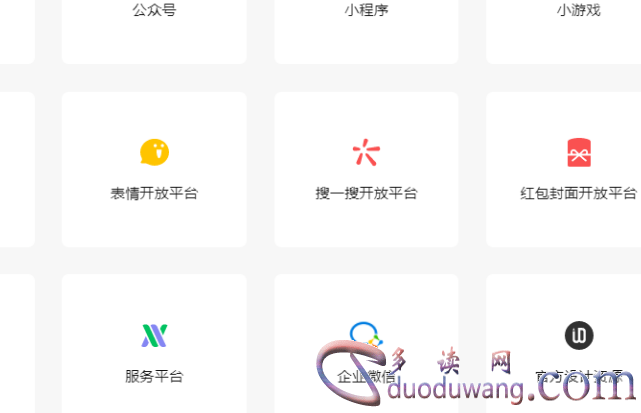The image size is (641, 413).
Task: Open 表情开放平台 card
Action: coord(154,170)
